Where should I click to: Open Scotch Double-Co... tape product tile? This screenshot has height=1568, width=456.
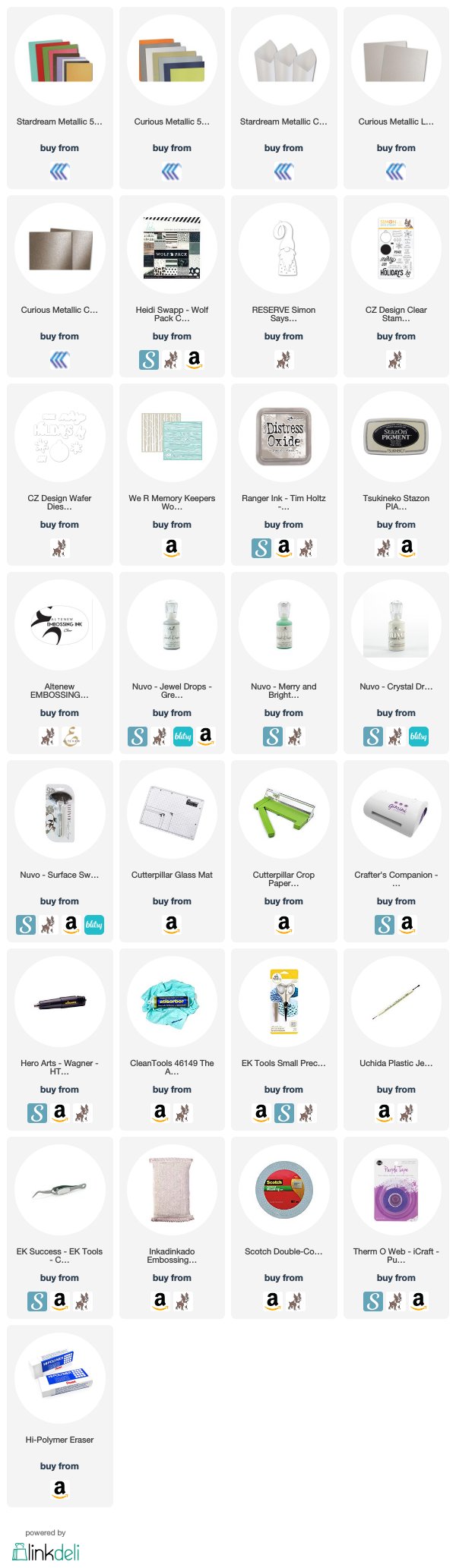click(x=283, y=1191)
